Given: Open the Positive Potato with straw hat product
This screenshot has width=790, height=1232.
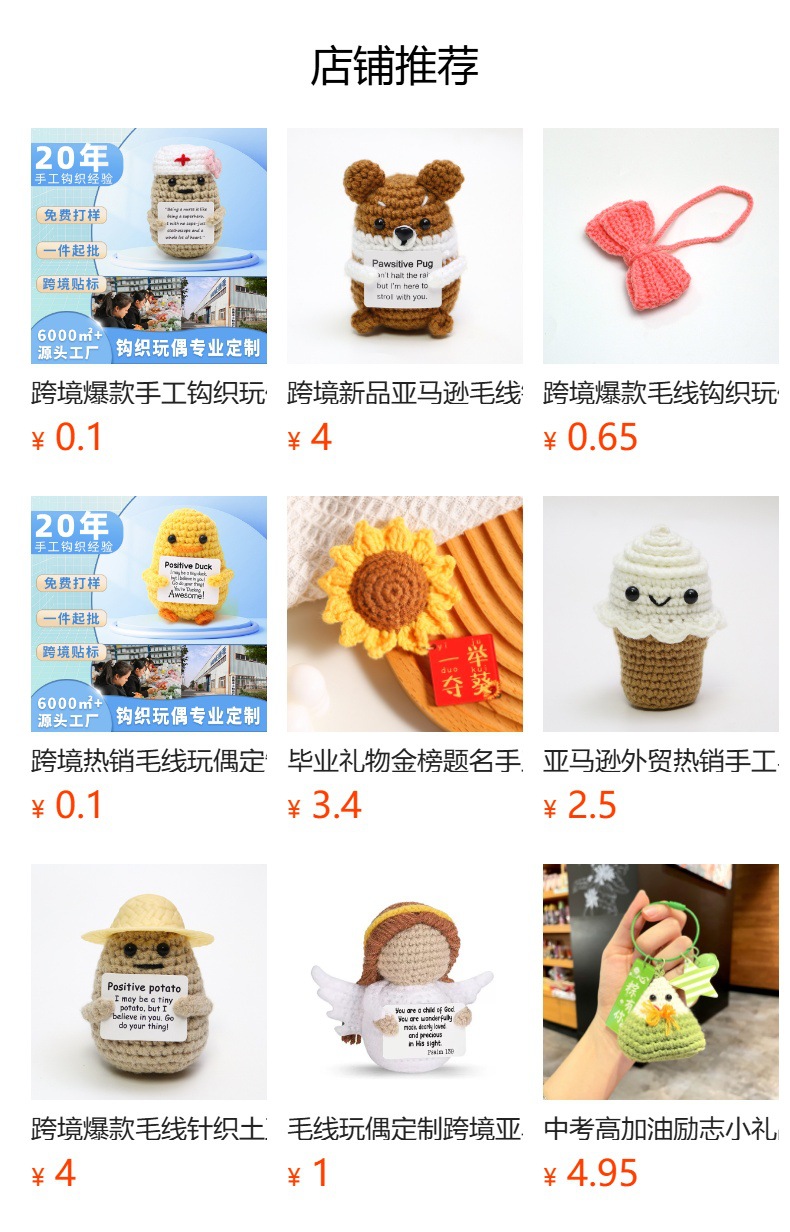Looking at the screenshot, I should coord(149,982).
